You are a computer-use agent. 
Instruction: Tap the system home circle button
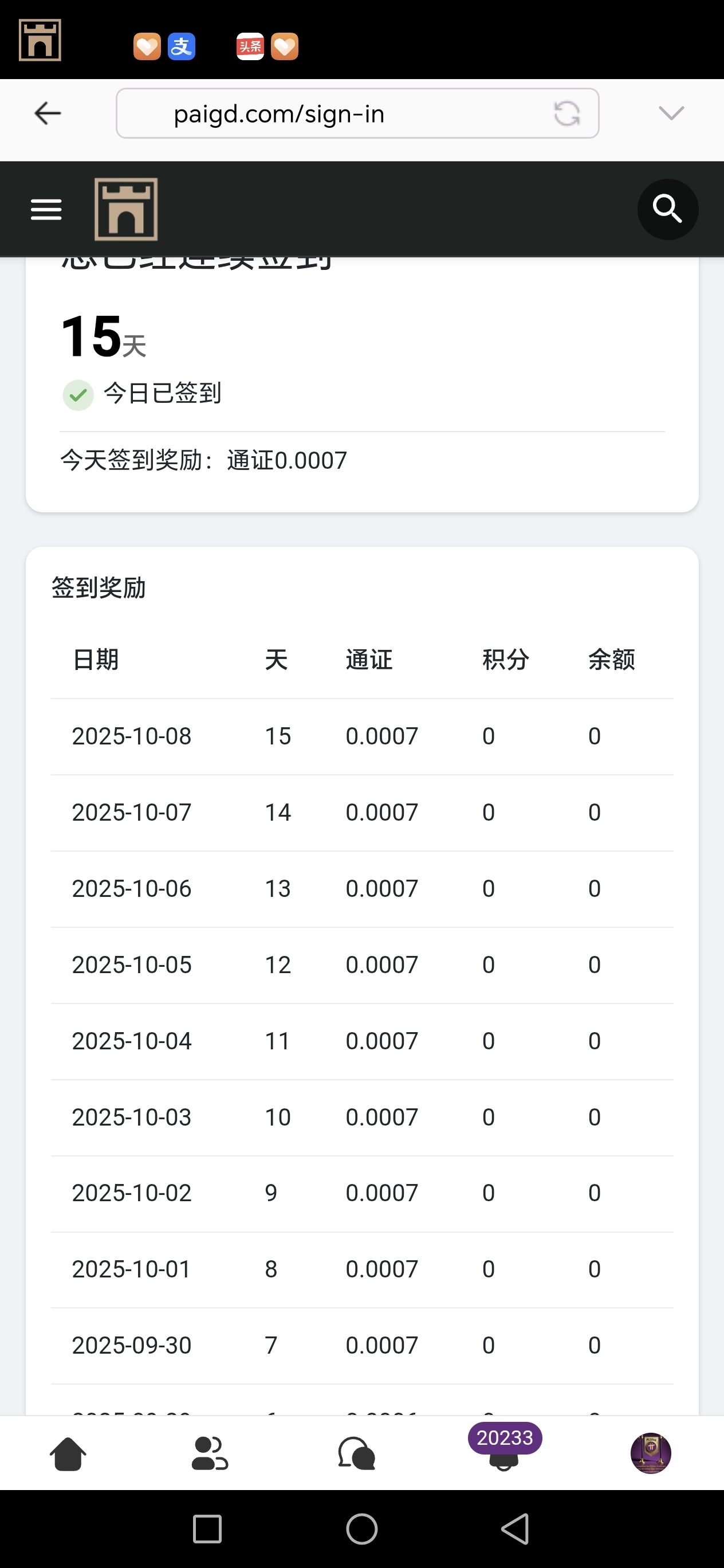pyautogui.click(x=362, y=1529)
